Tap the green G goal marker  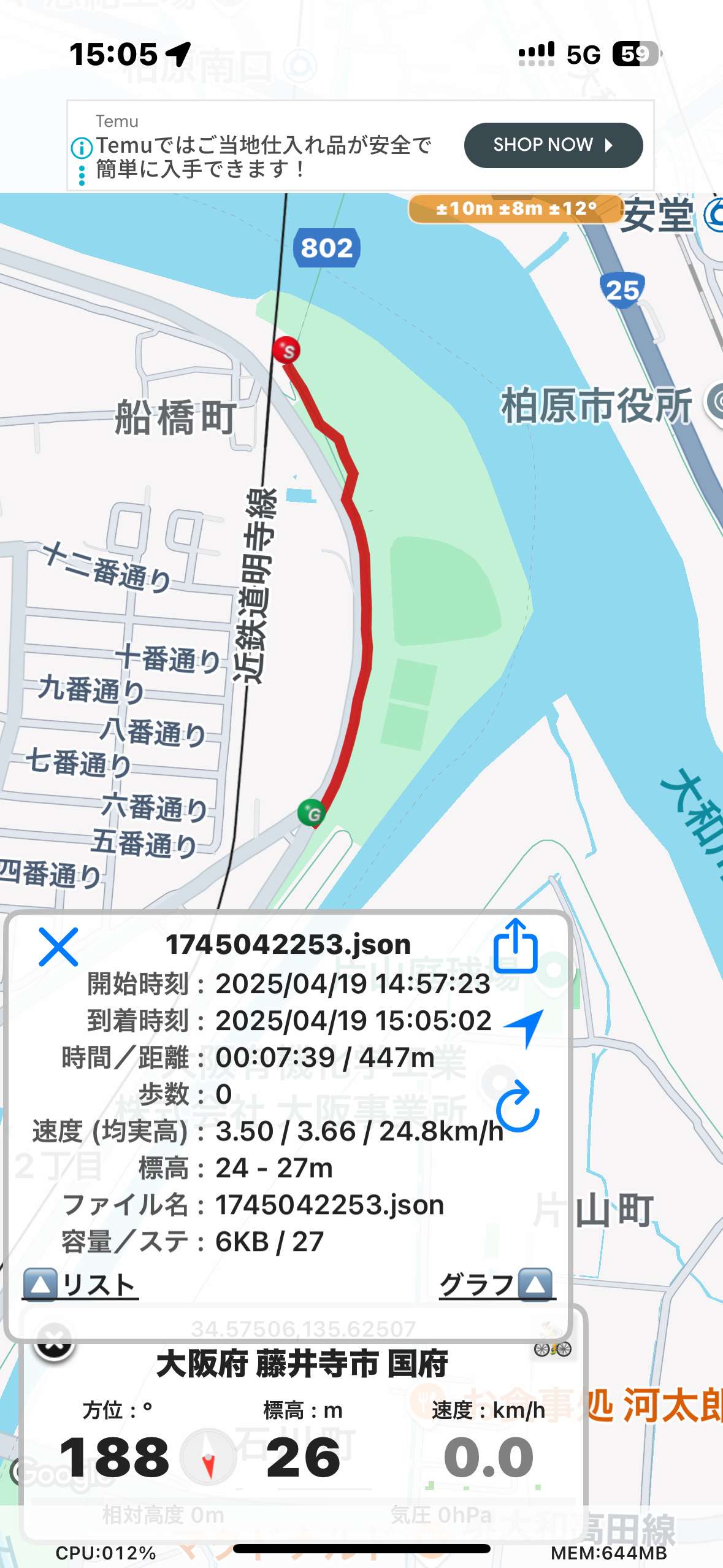tap(312, 813)
